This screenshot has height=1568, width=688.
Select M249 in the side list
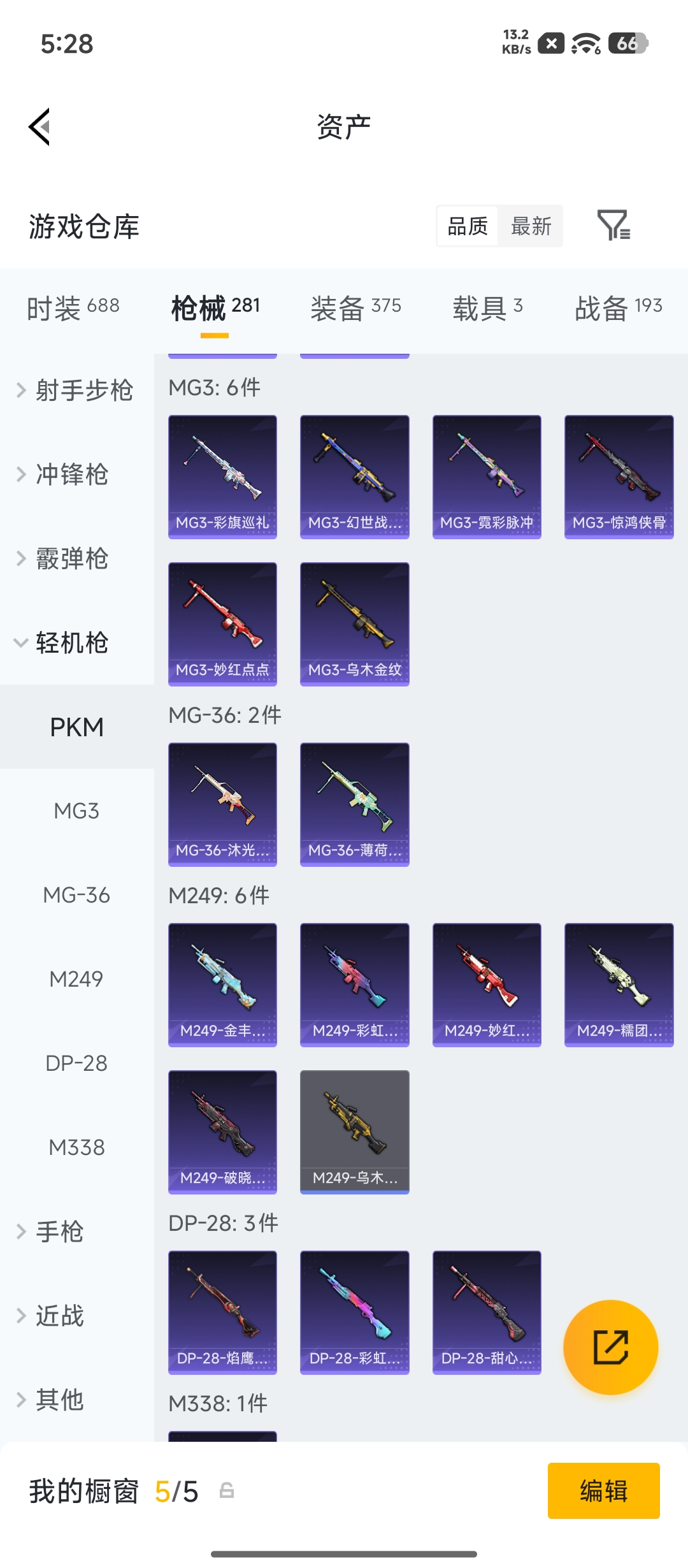point(77,979)
